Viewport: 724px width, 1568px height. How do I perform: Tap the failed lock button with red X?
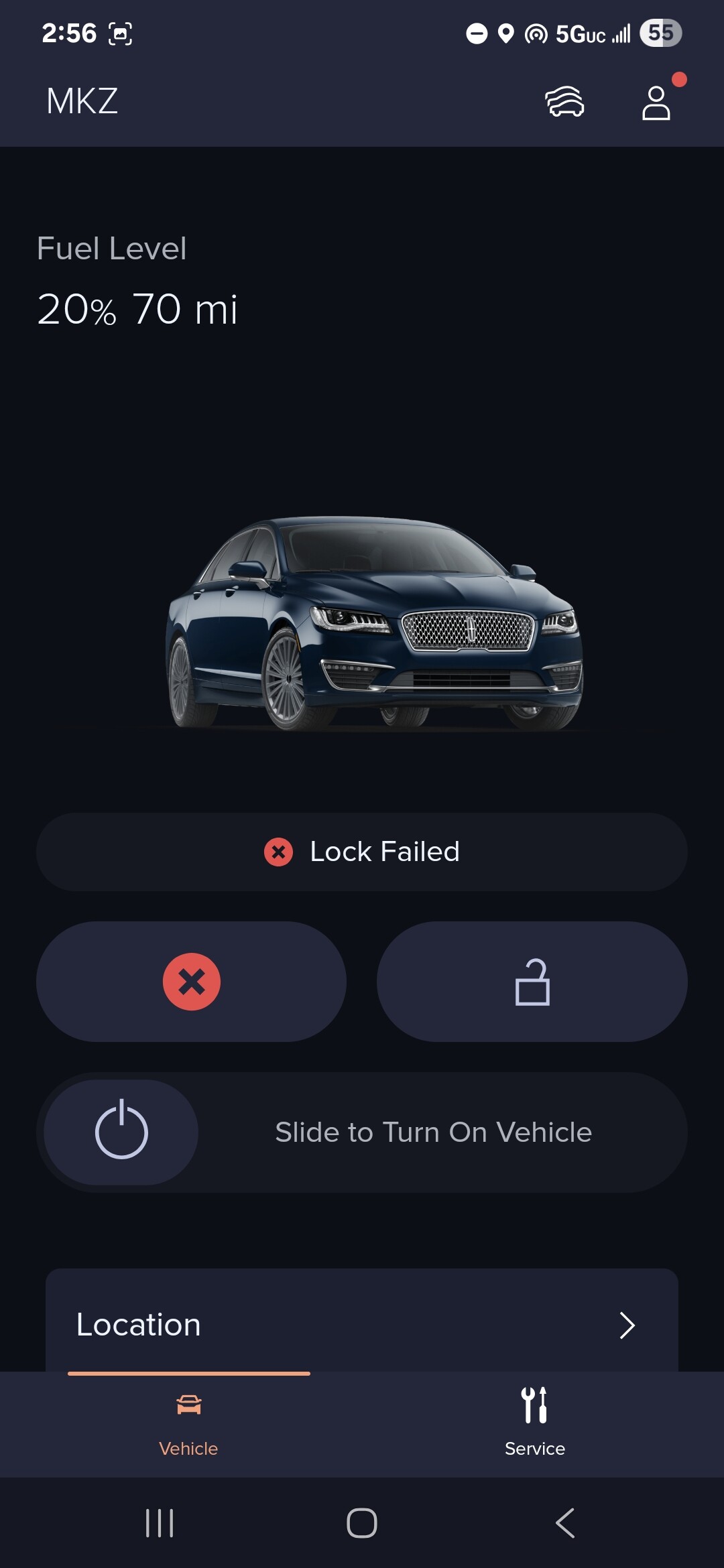coord(191,981)
